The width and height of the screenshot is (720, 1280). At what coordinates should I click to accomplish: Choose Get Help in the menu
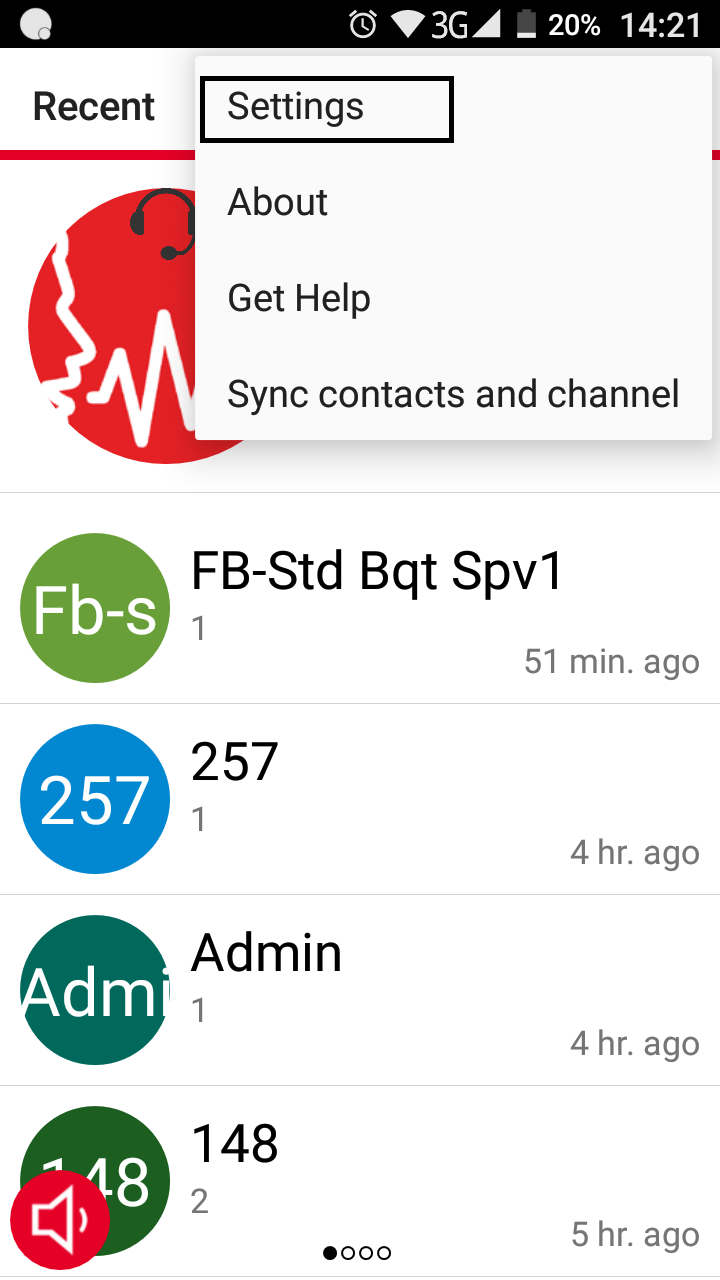(299, 298)
